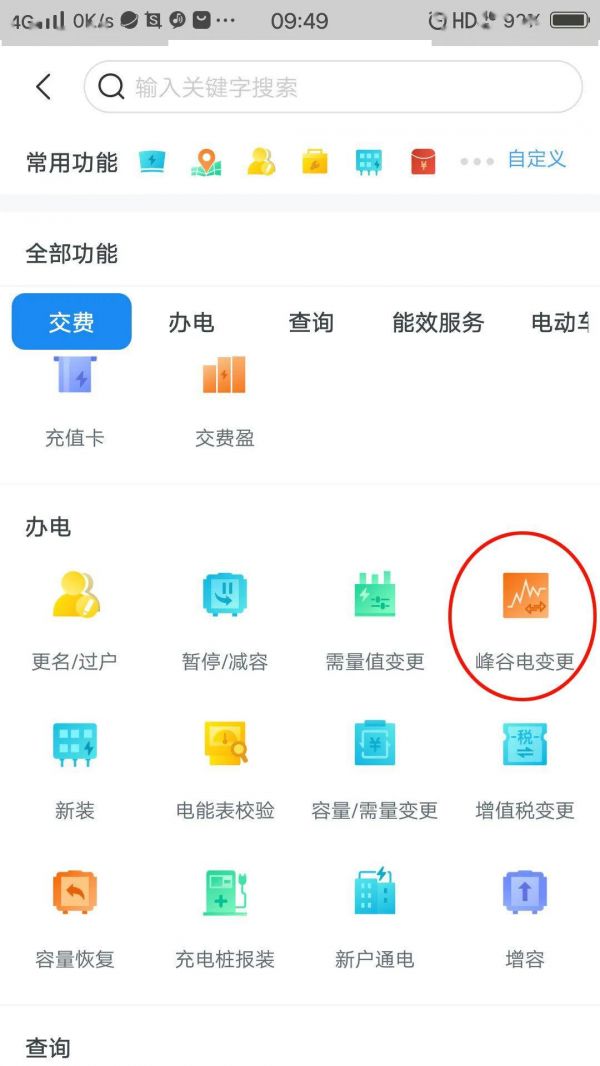The height and width of the screenshot is (1066, 600).
Task: Open 电能表校验
Action: (224, 768)
